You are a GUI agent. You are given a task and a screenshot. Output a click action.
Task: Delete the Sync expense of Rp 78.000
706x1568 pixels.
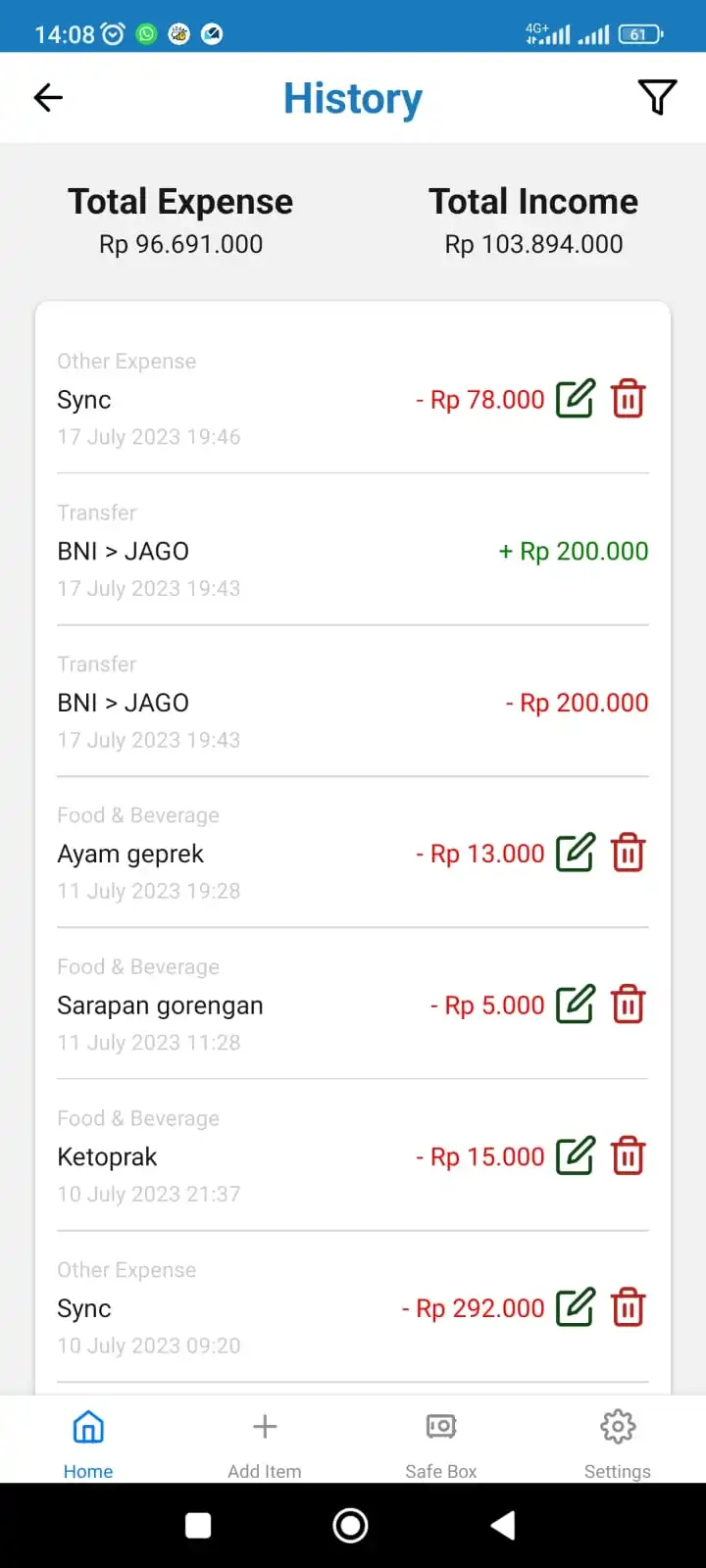tap(629, 399)
